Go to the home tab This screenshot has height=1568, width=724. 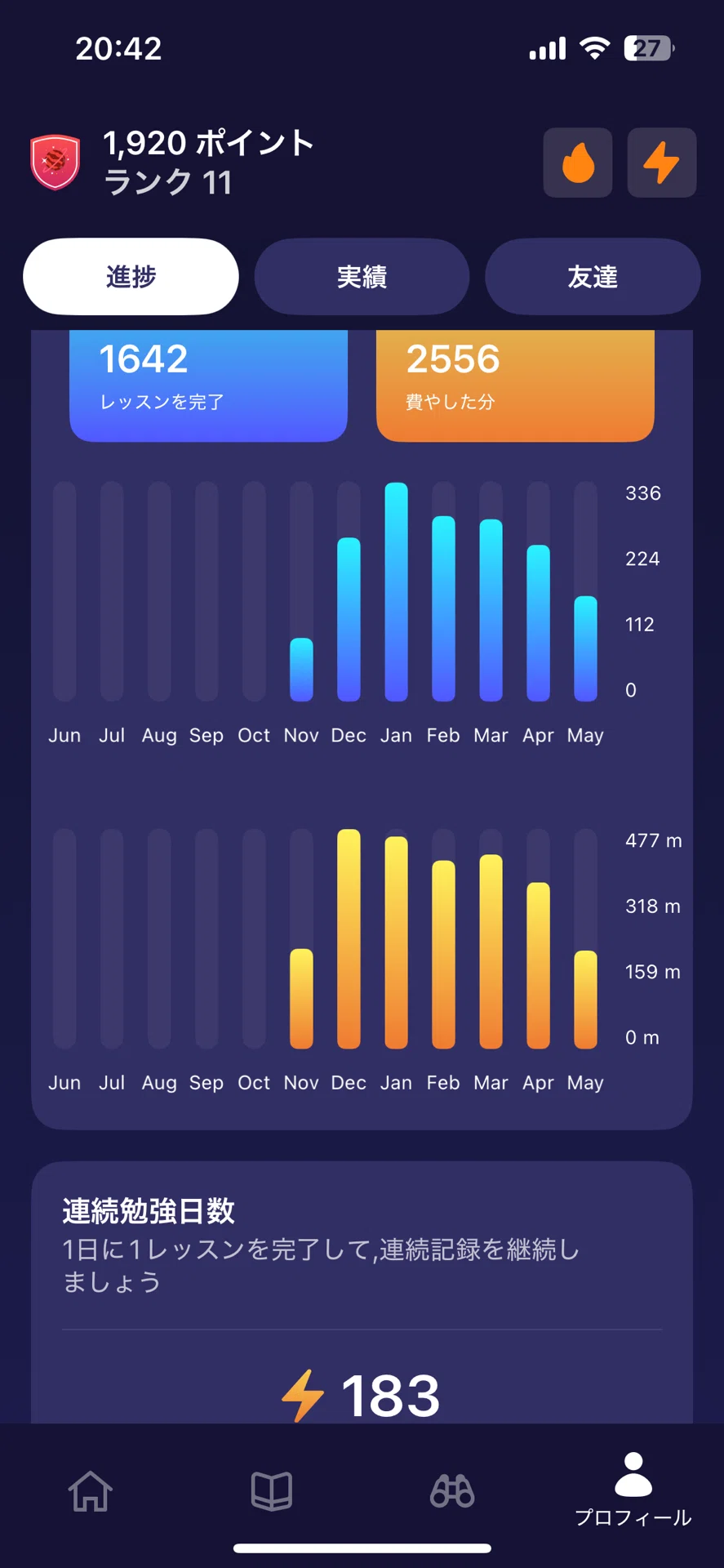click(91, 1491)
